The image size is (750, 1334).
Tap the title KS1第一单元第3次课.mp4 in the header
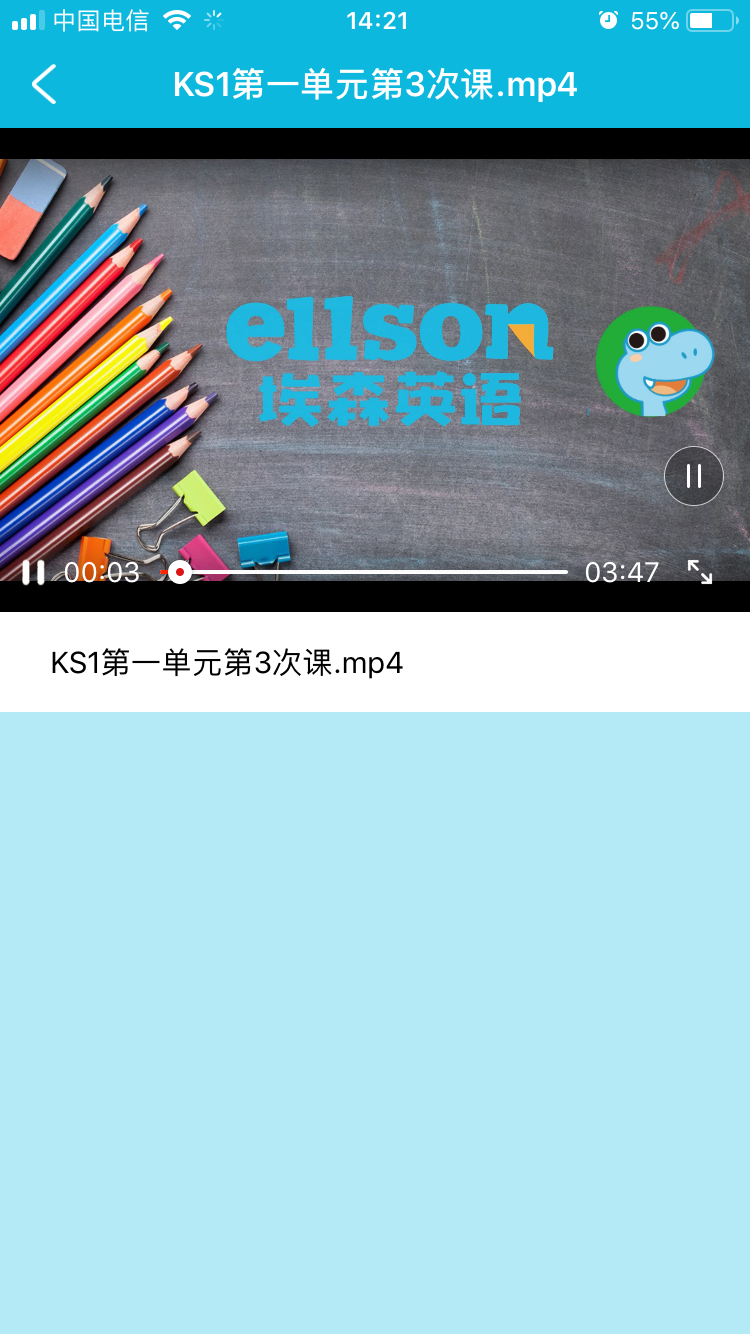[374, 86]
